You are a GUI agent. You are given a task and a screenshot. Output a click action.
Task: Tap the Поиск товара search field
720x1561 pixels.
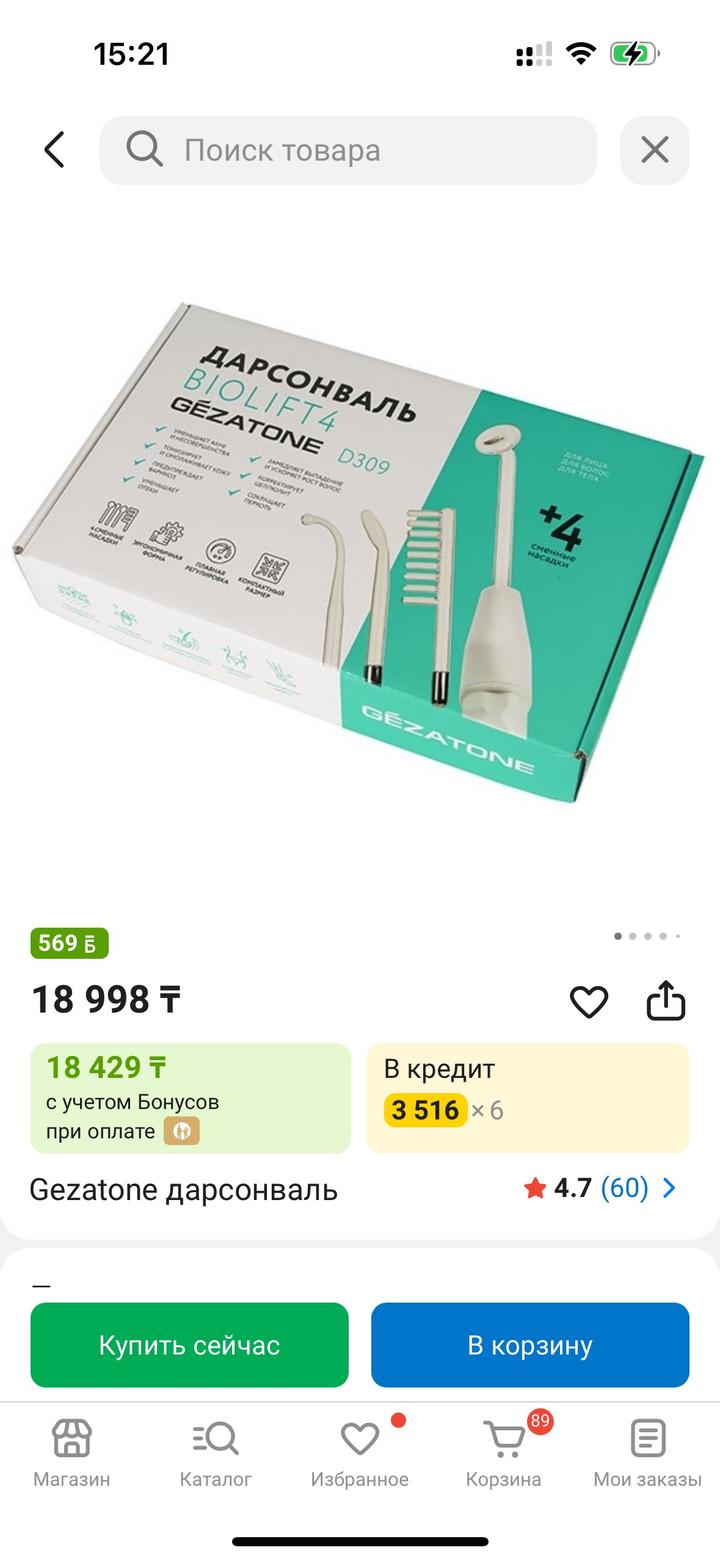pyautogui.click(x=348, y=150)
